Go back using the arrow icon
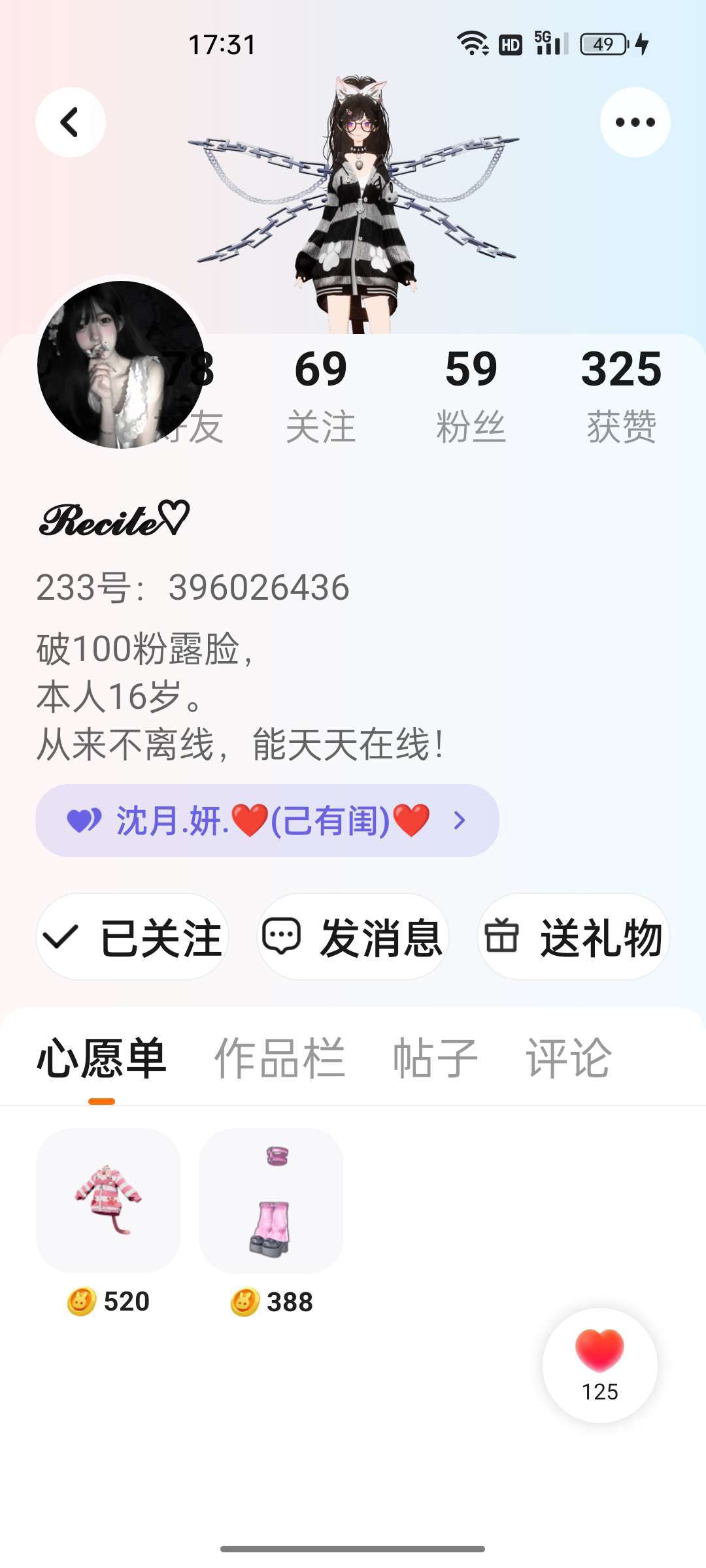This screenshot has width=706, height=1568. [71, 122]
